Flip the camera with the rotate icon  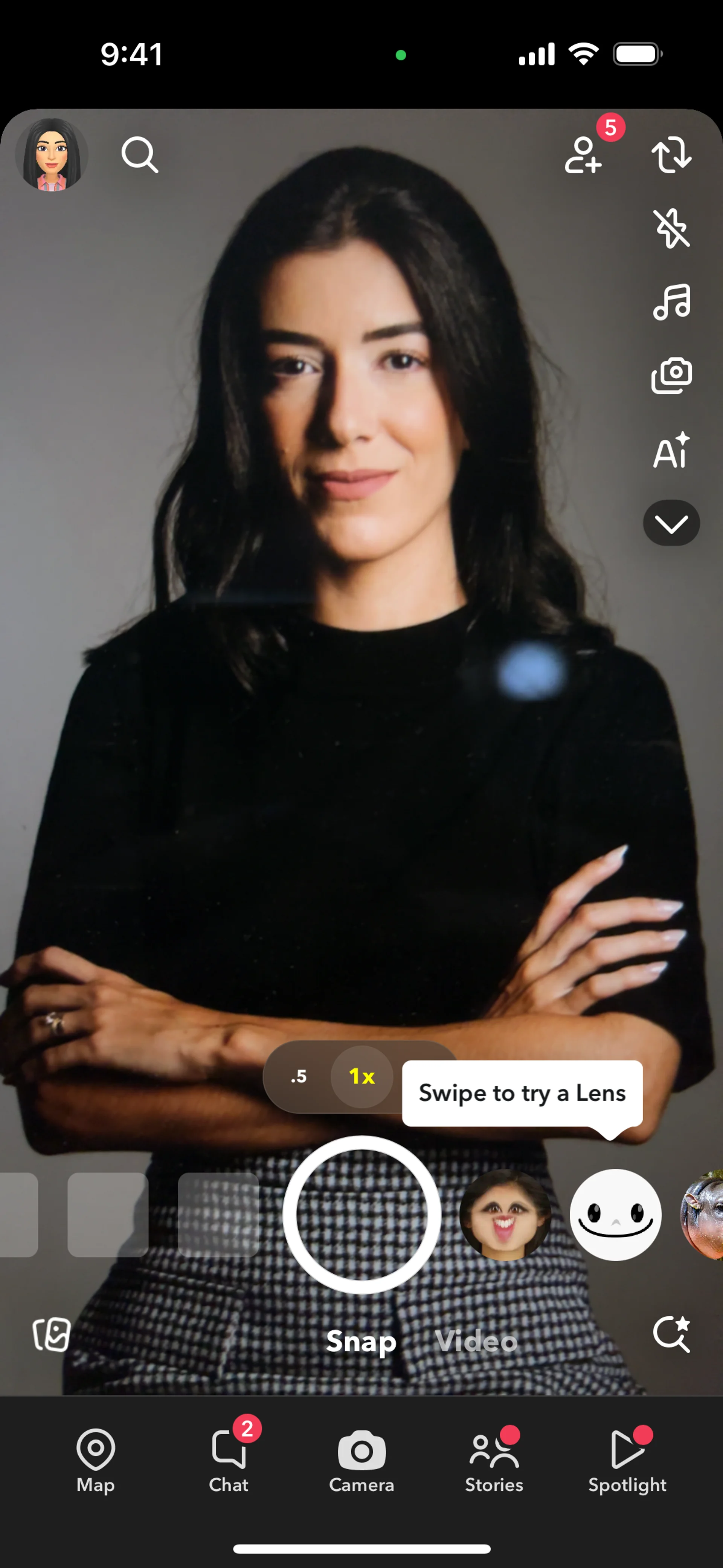pyautogui.click(x=671, y=155)
